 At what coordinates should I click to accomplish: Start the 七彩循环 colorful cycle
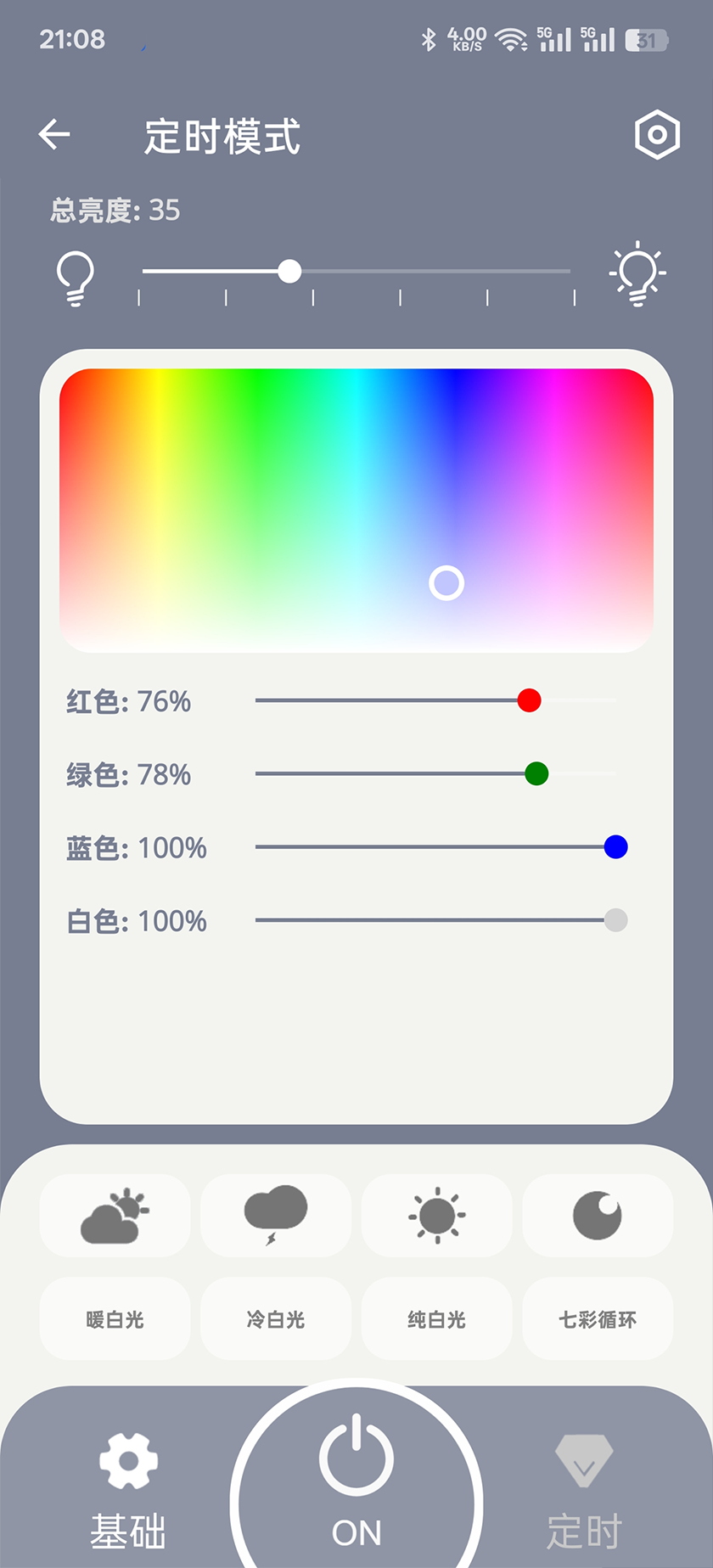pyautogui.click(x=598, y=1318)
